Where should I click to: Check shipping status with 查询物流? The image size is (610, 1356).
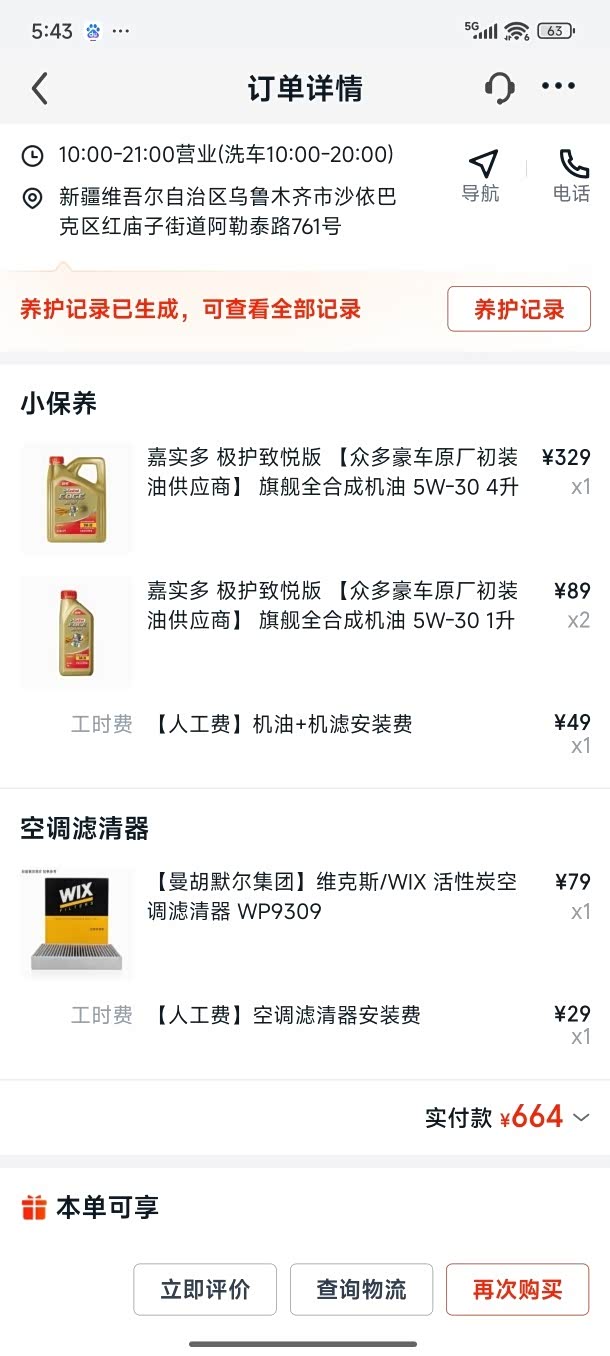(x=361, y=1290)
